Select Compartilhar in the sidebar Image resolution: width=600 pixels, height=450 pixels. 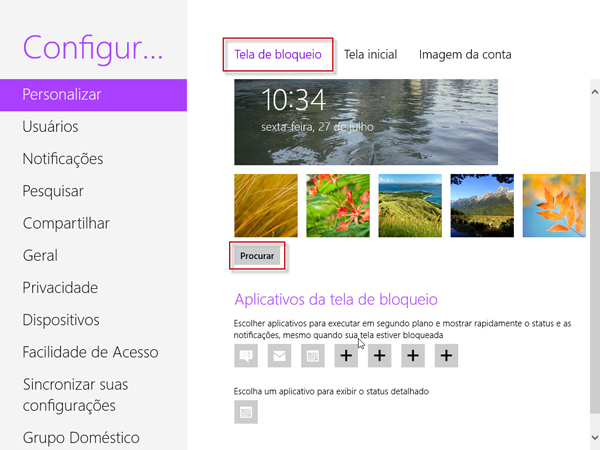click(x=66, y=223)
